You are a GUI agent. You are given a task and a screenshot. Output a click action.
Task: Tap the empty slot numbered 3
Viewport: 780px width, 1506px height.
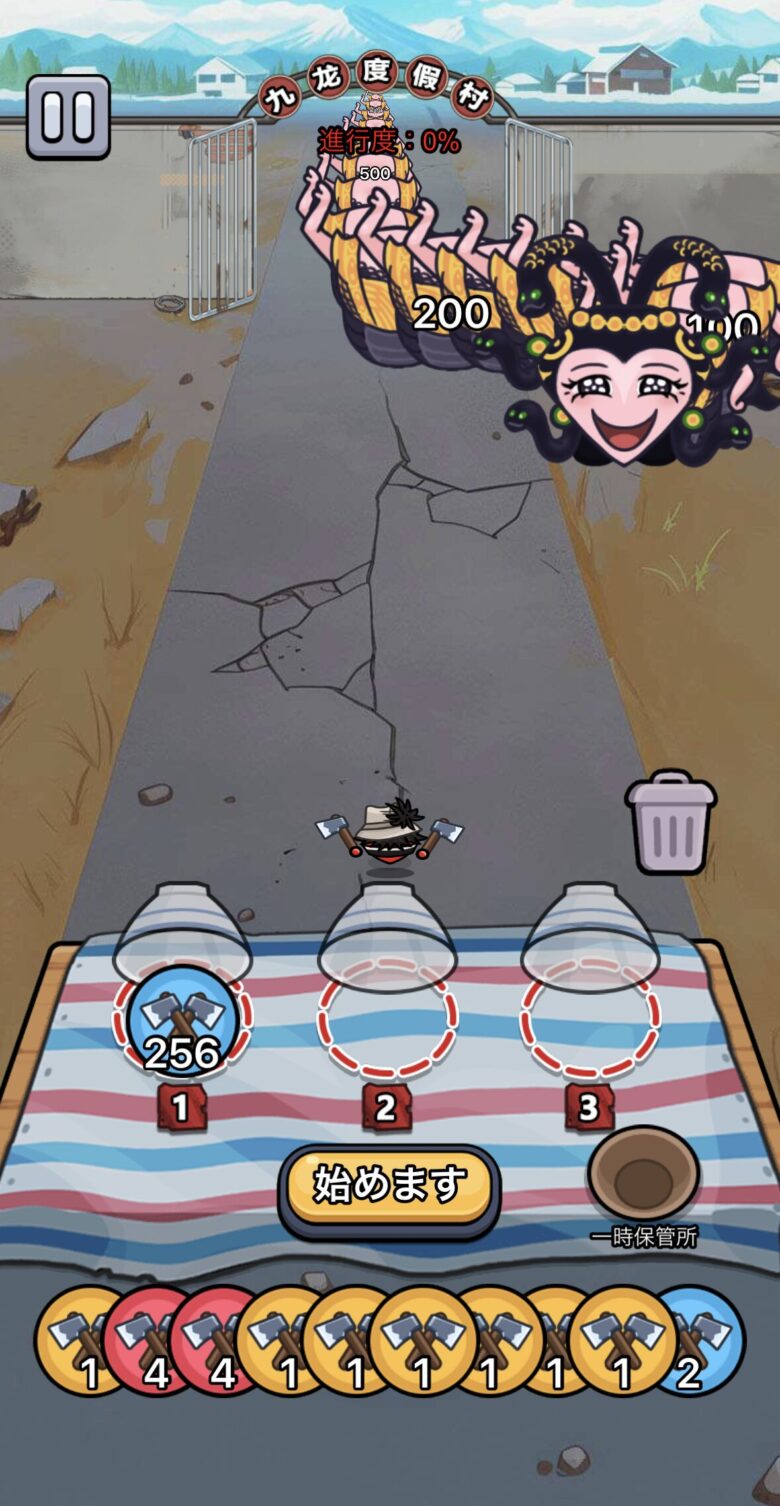pos(589,1022)
